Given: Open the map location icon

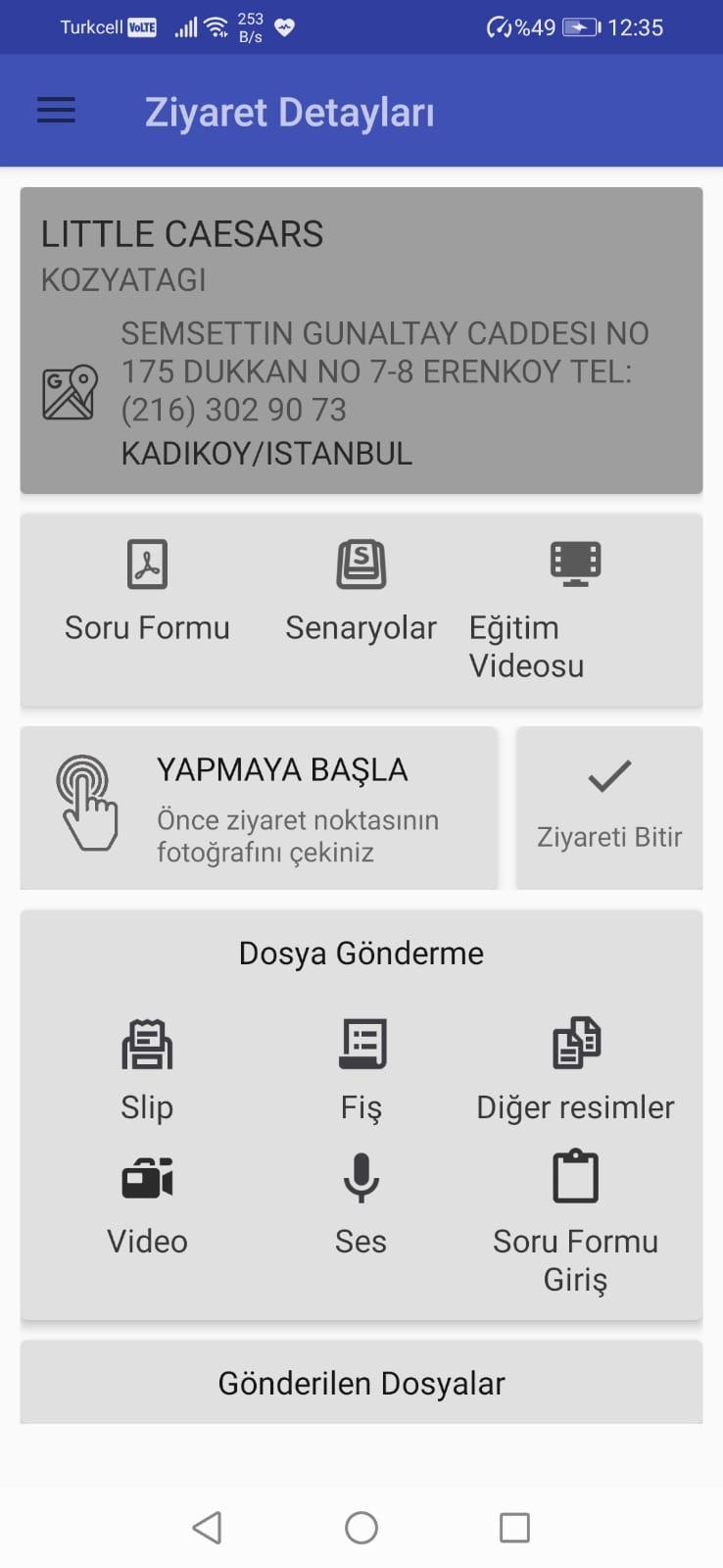Looking at the screenshot, I should pyautogui.click(x=70, y=393).
